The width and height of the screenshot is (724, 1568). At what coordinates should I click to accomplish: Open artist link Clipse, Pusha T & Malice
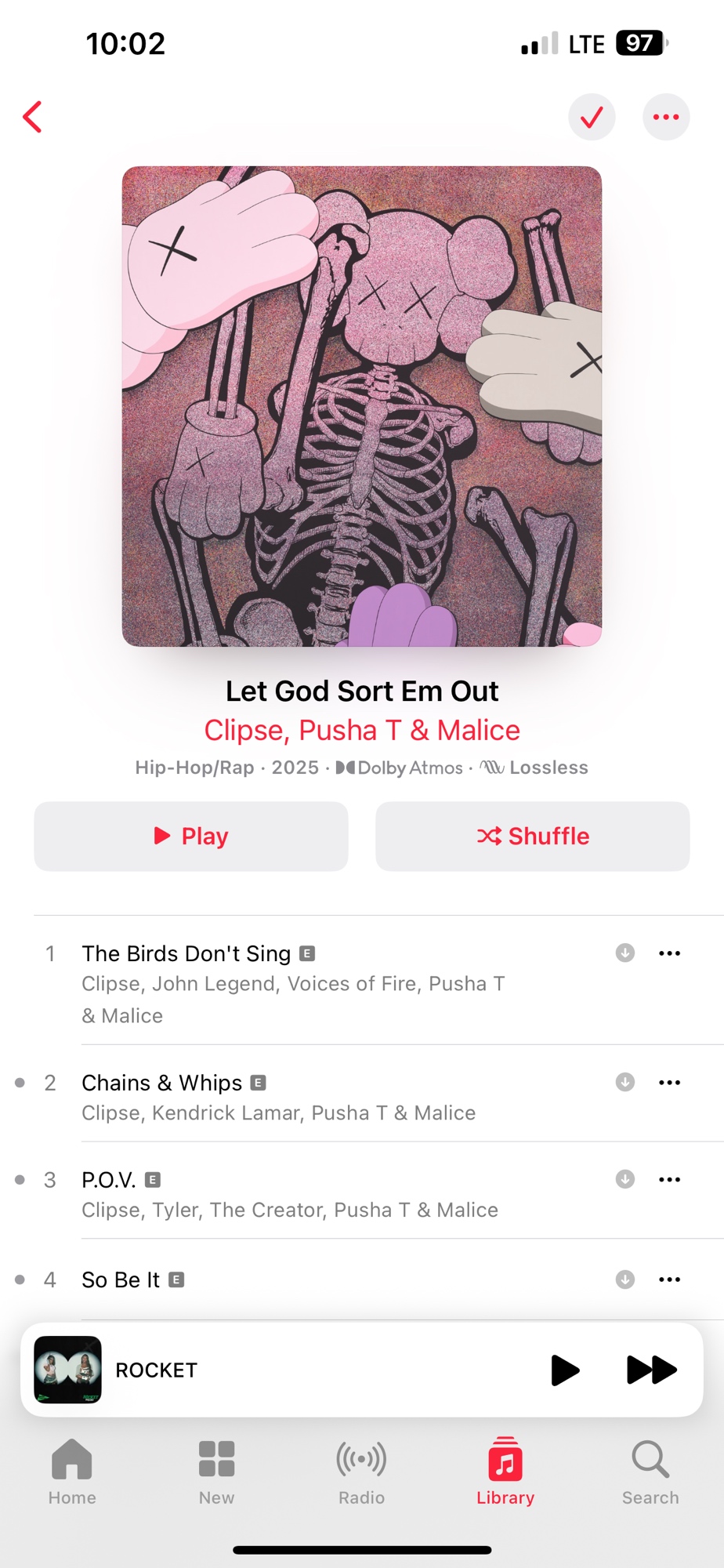tap(362, 730)
